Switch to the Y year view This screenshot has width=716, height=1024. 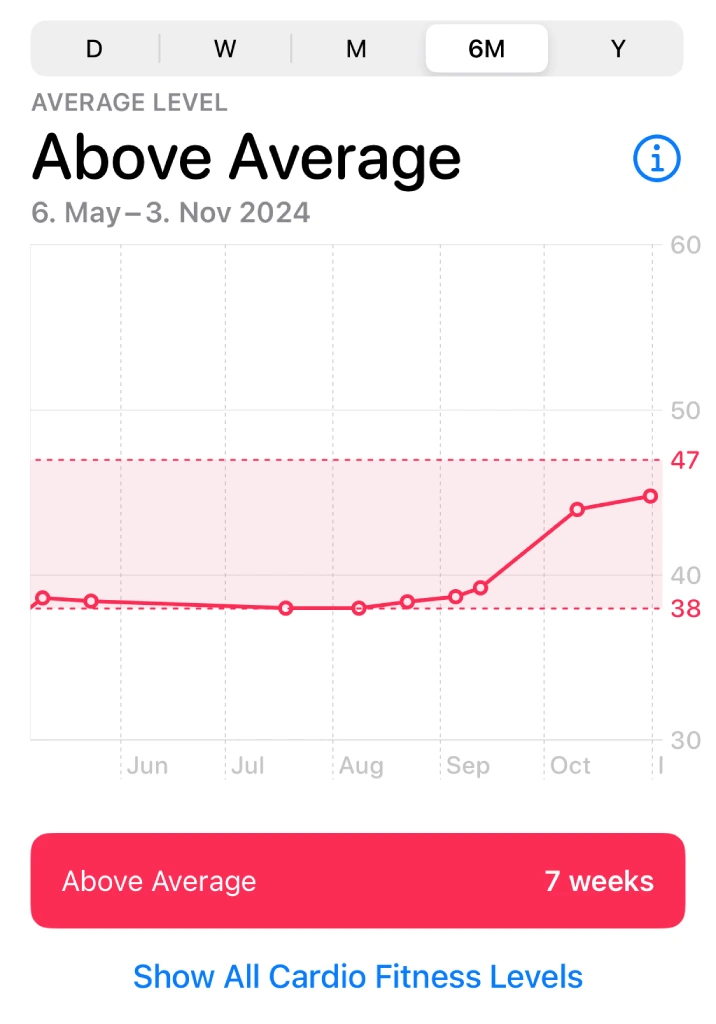(x=618, y=49)
